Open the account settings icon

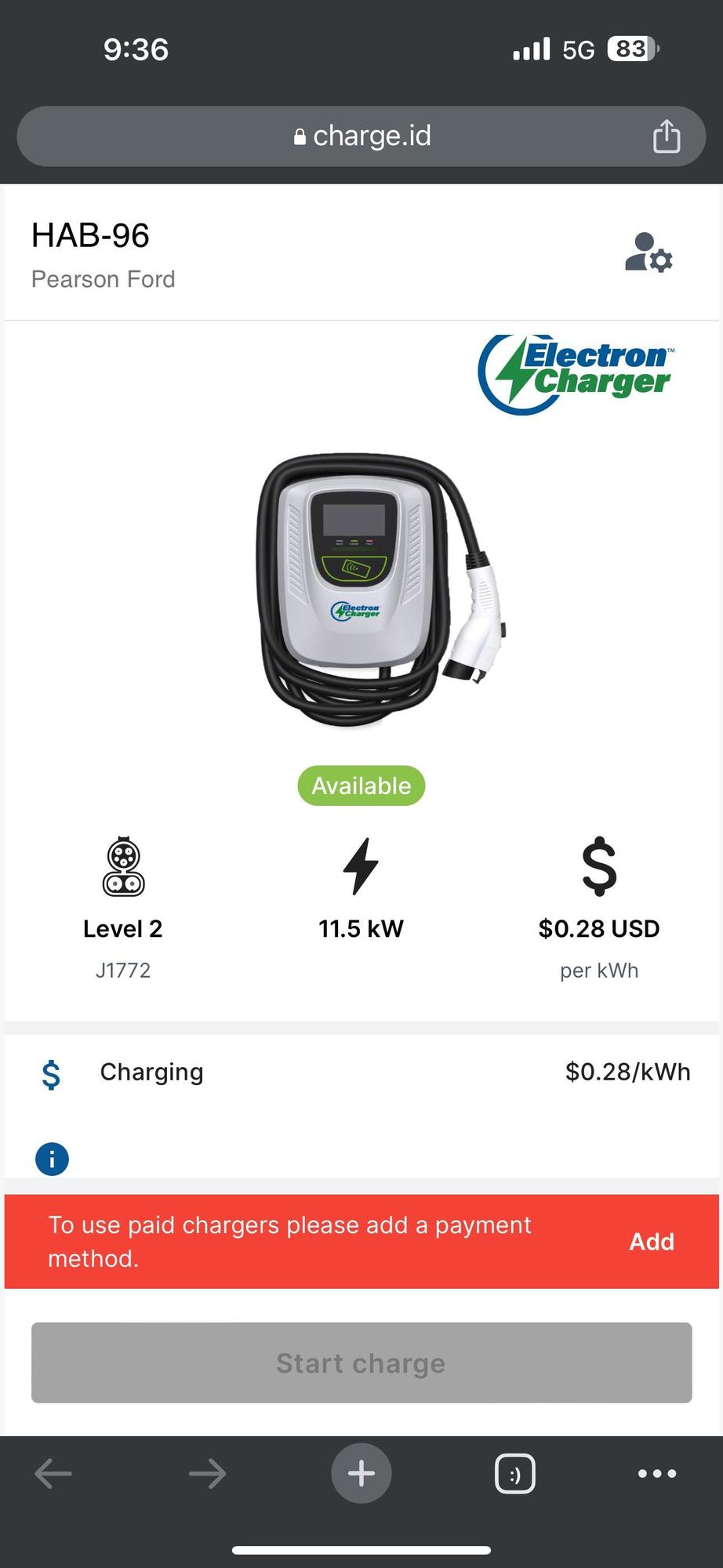click(649, 252)
